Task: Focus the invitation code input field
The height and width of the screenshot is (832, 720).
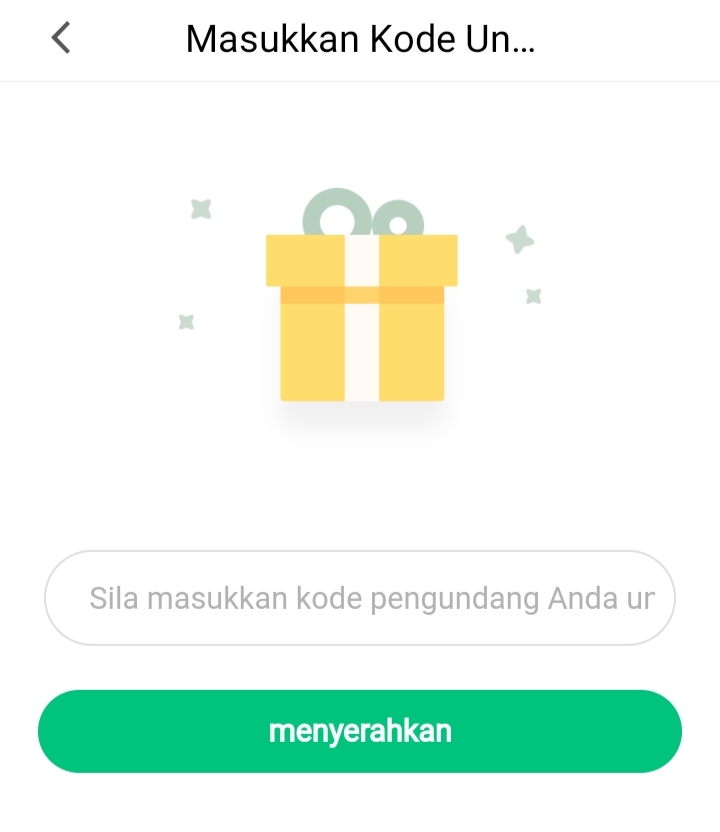Action: 360,598
